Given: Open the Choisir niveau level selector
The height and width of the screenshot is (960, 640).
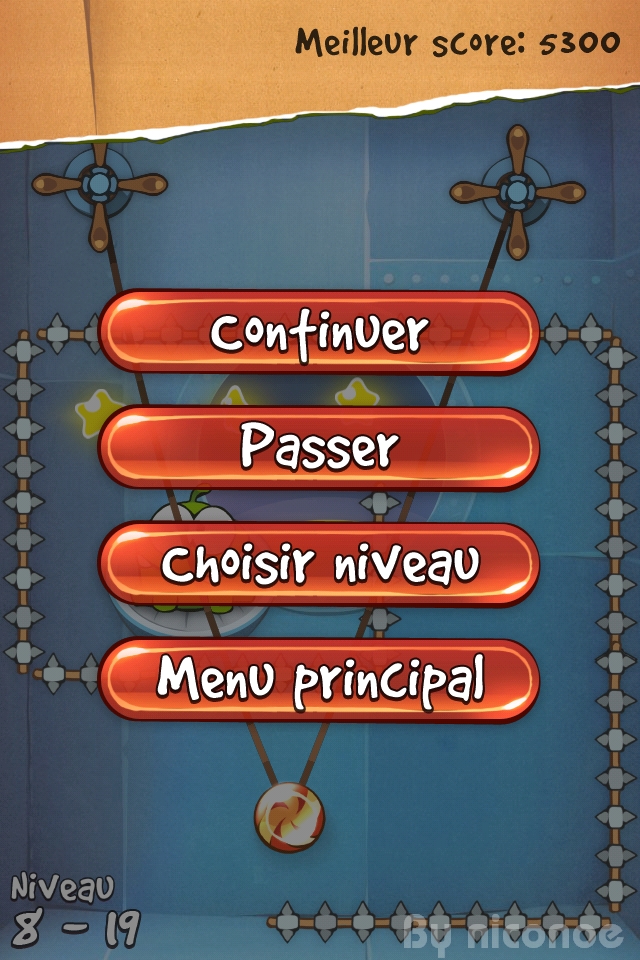Looking at the screenshot, I should pyautogui.click(x=319, y=564).
